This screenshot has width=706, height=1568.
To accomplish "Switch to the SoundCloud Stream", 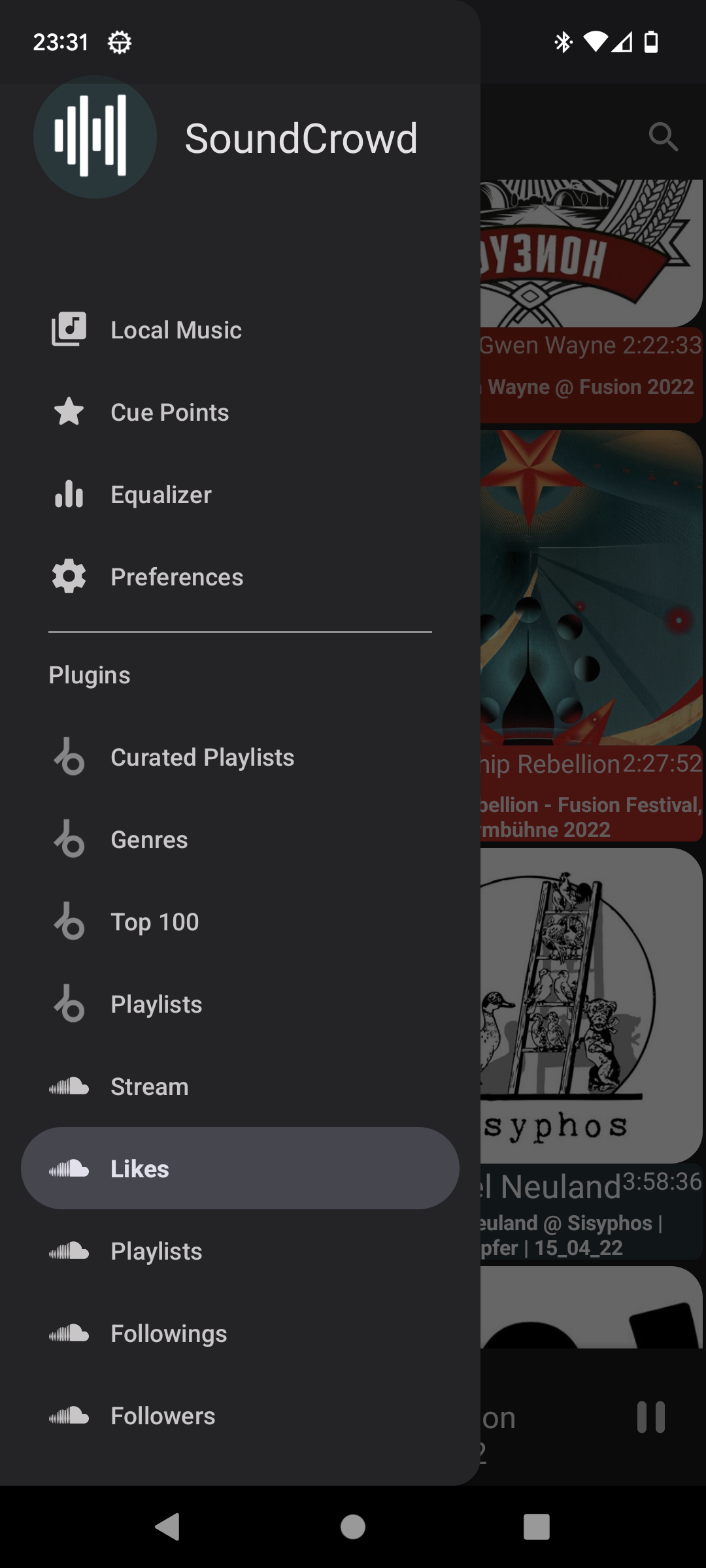I will coord(149,1086).
